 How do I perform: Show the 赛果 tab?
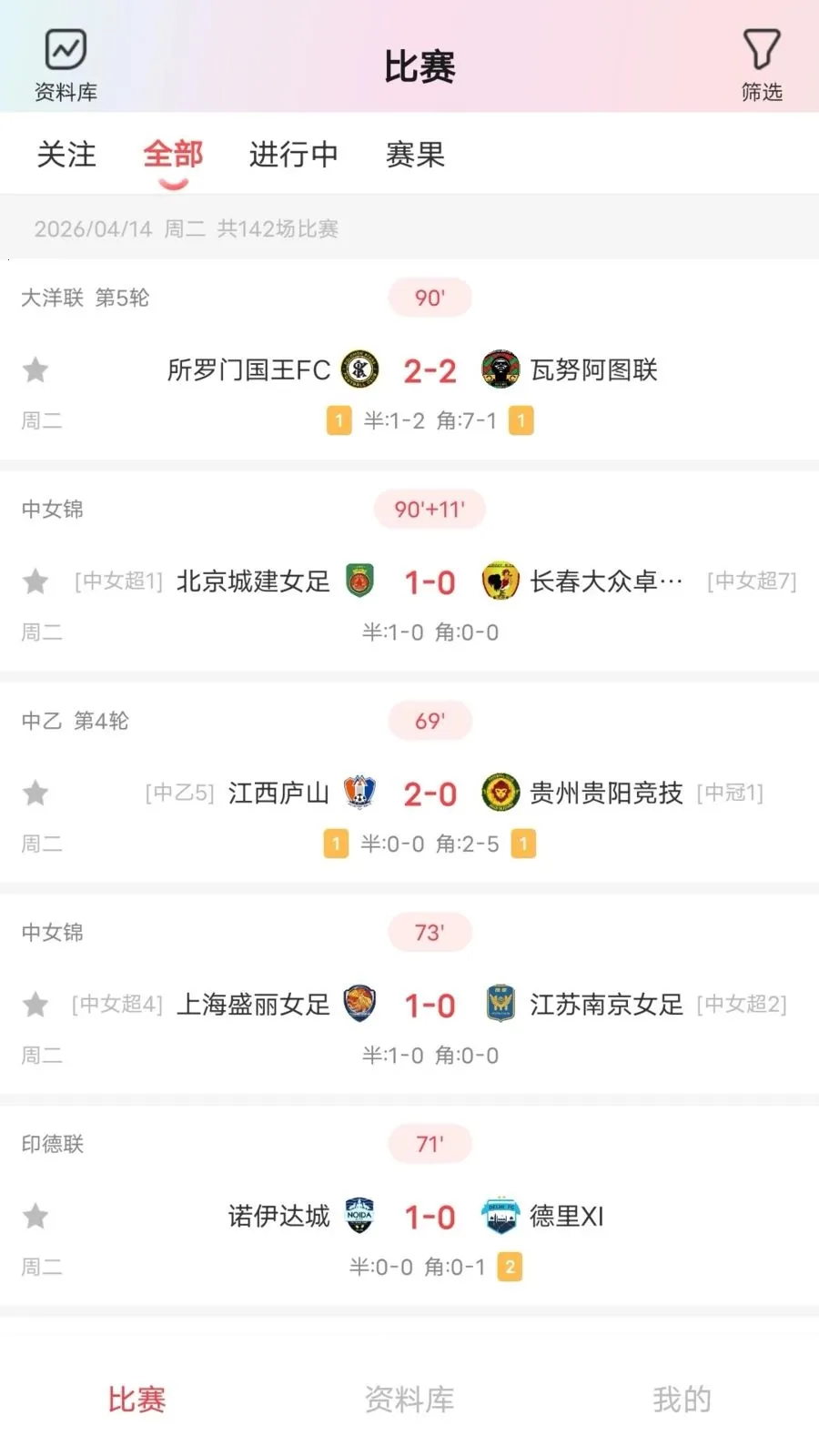pyautogui.click(x=415, y=155)
